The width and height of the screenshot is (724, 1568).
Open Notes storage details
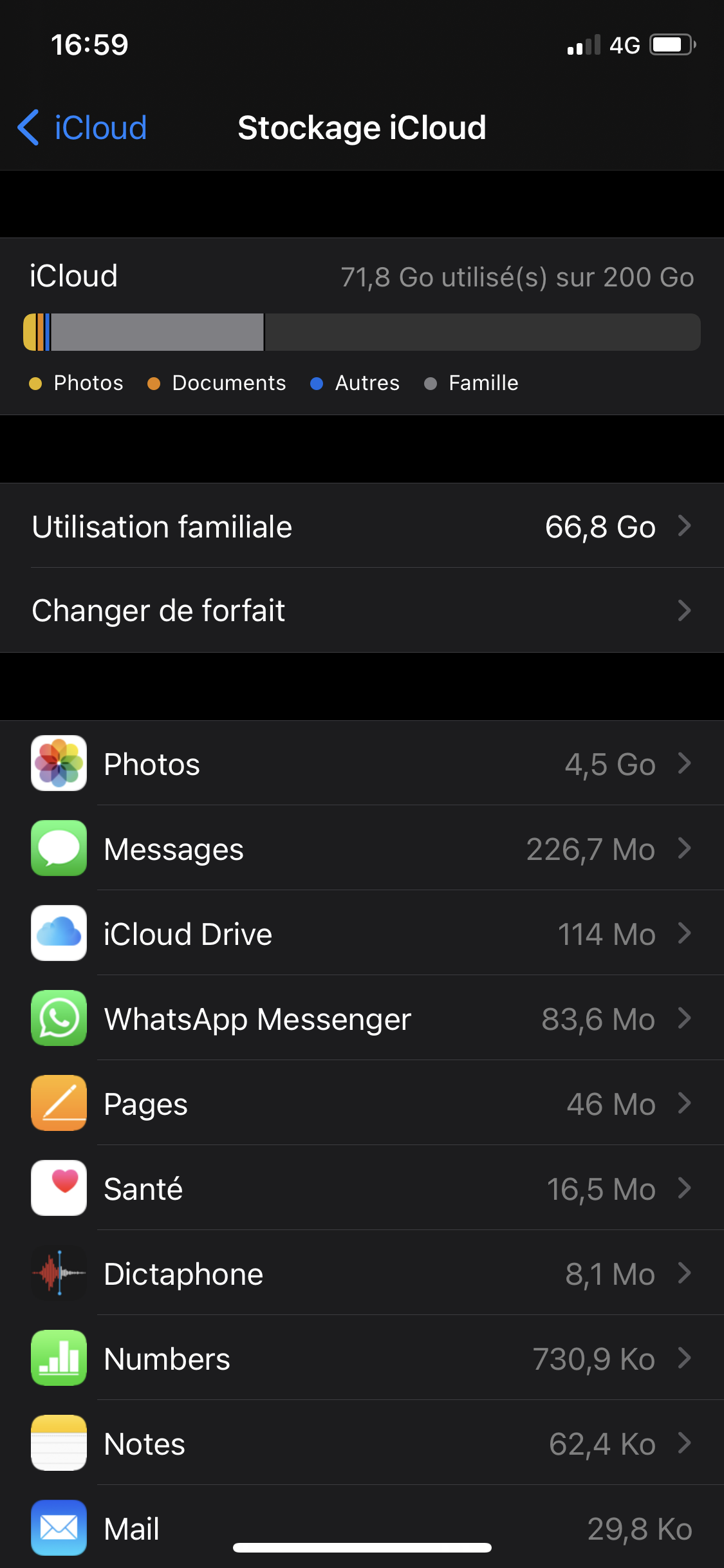coord(362,1444)
